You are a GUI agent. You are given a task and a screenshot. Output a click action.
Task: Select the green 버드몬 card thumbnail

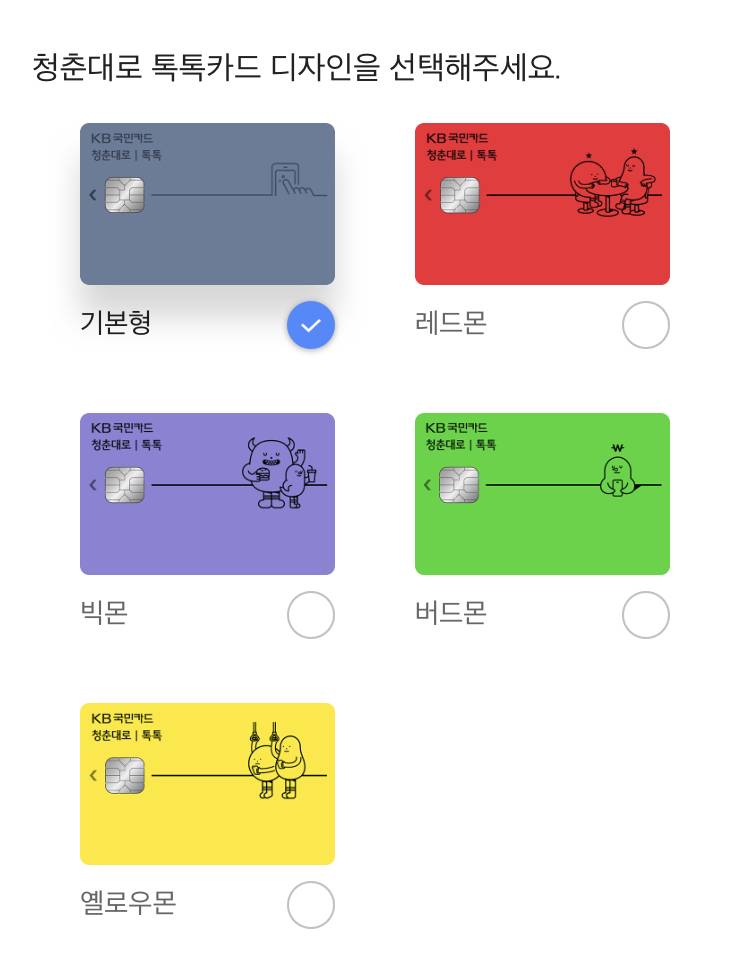tap(542, 493)
